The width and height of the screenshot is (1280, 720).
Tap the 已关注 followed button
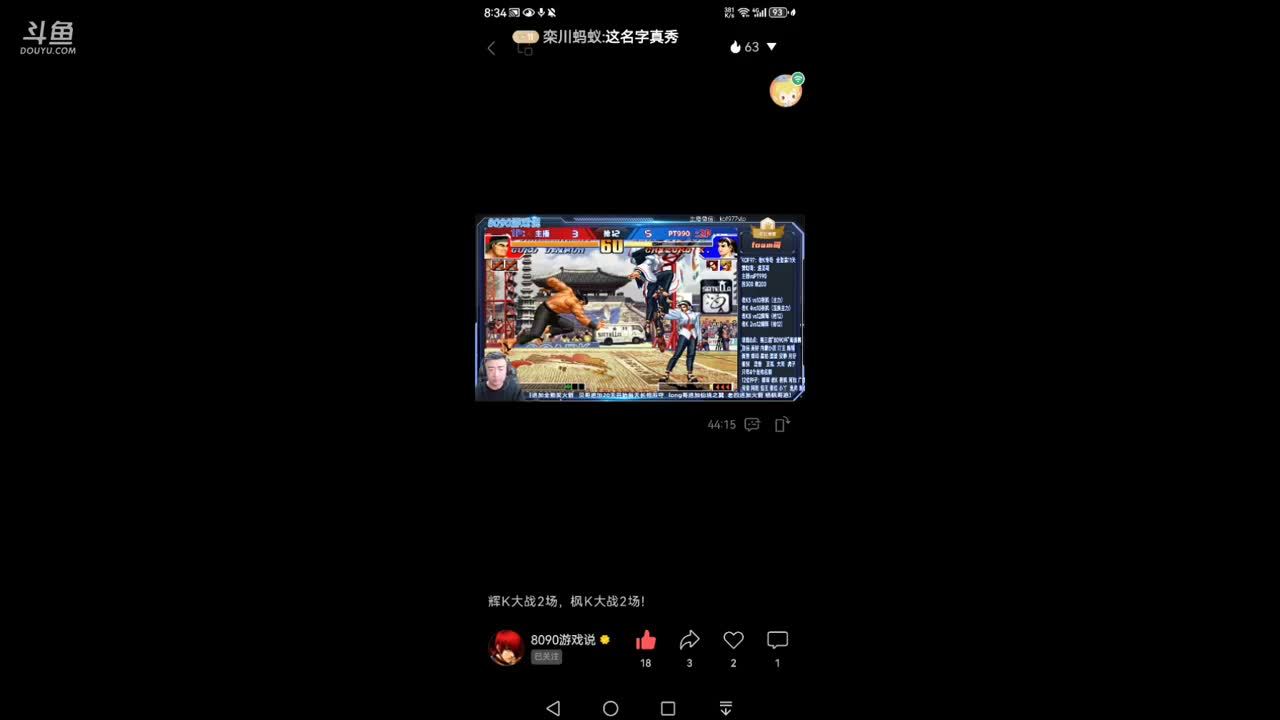tap(547, 657)
